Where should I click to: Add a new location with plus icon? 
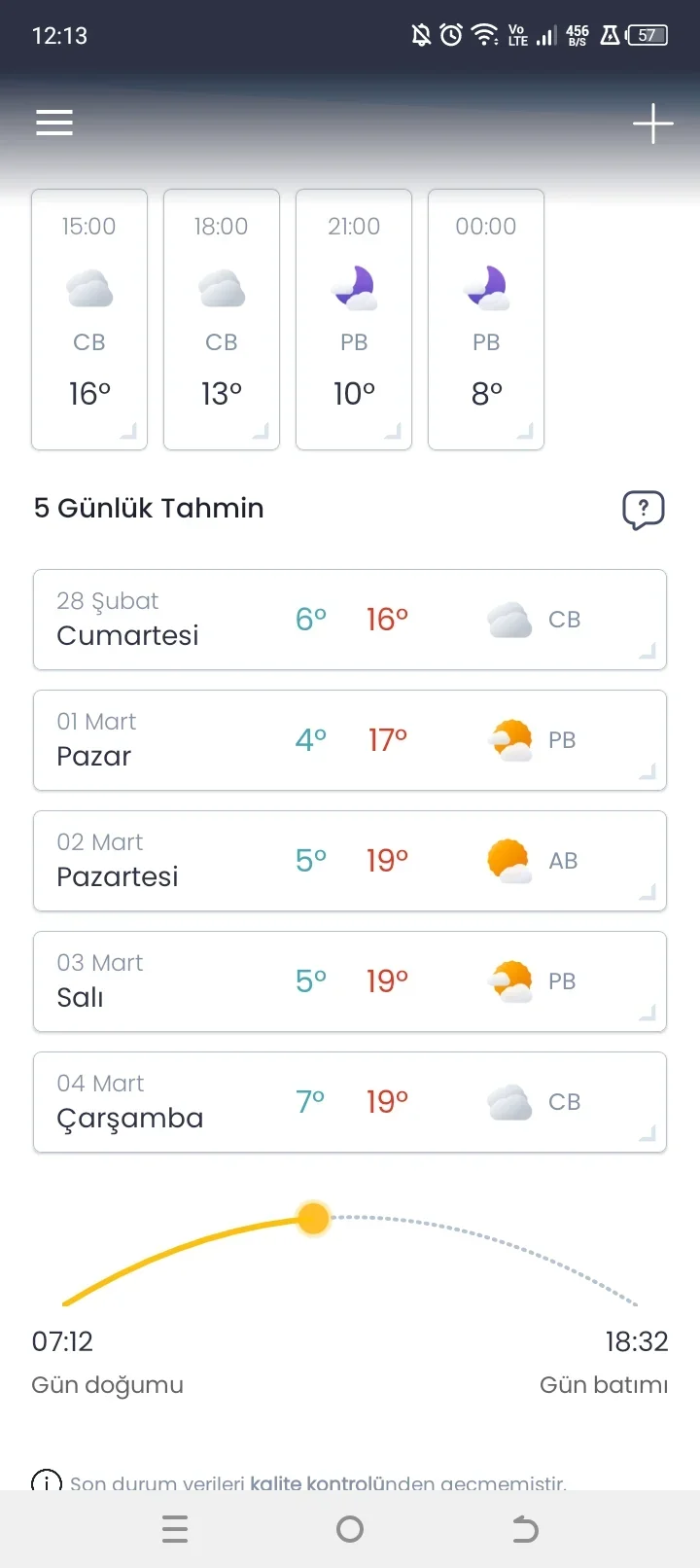pos(652,124)
